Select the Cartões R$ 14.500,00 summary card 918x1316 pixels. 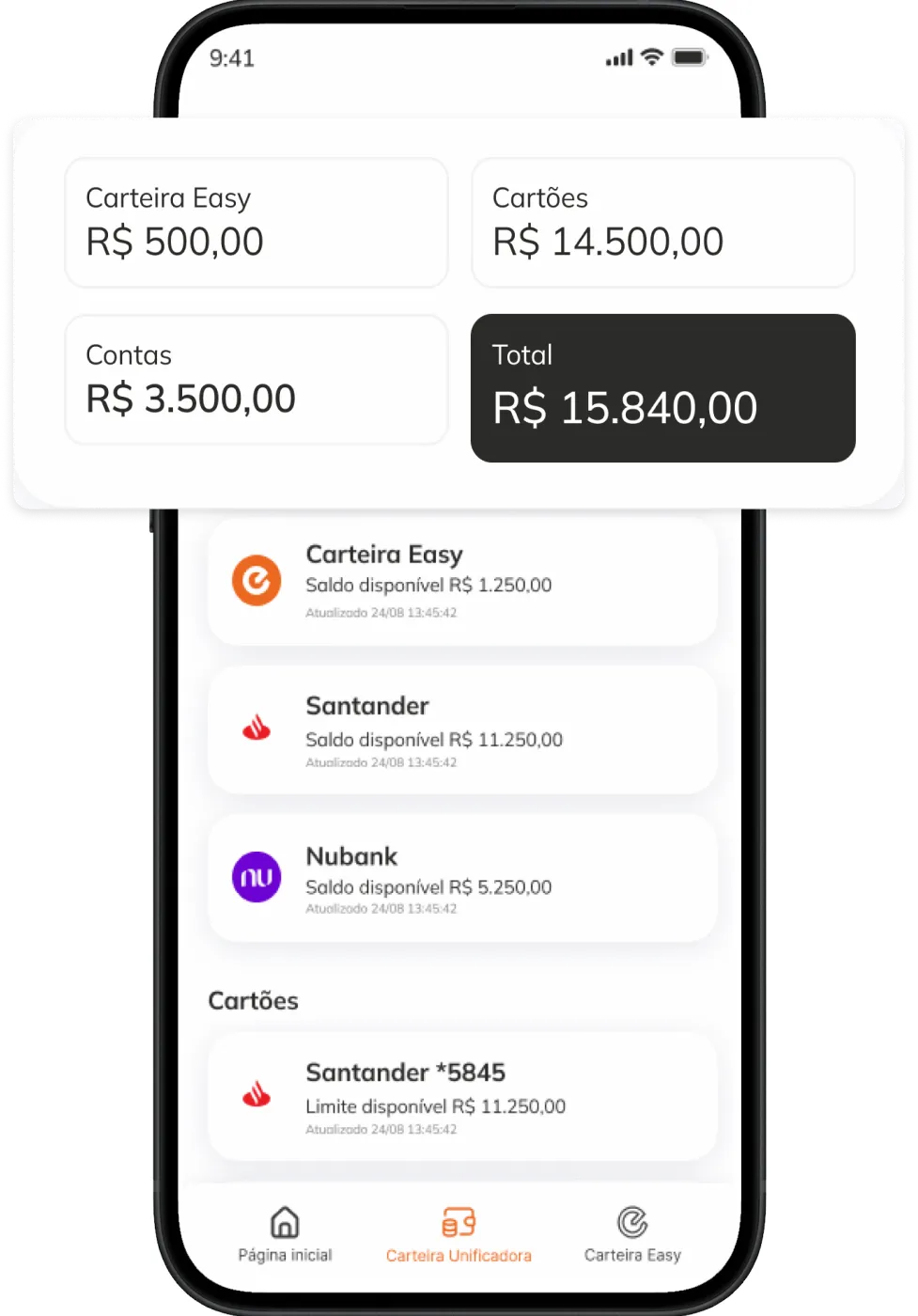pos(663,223)
